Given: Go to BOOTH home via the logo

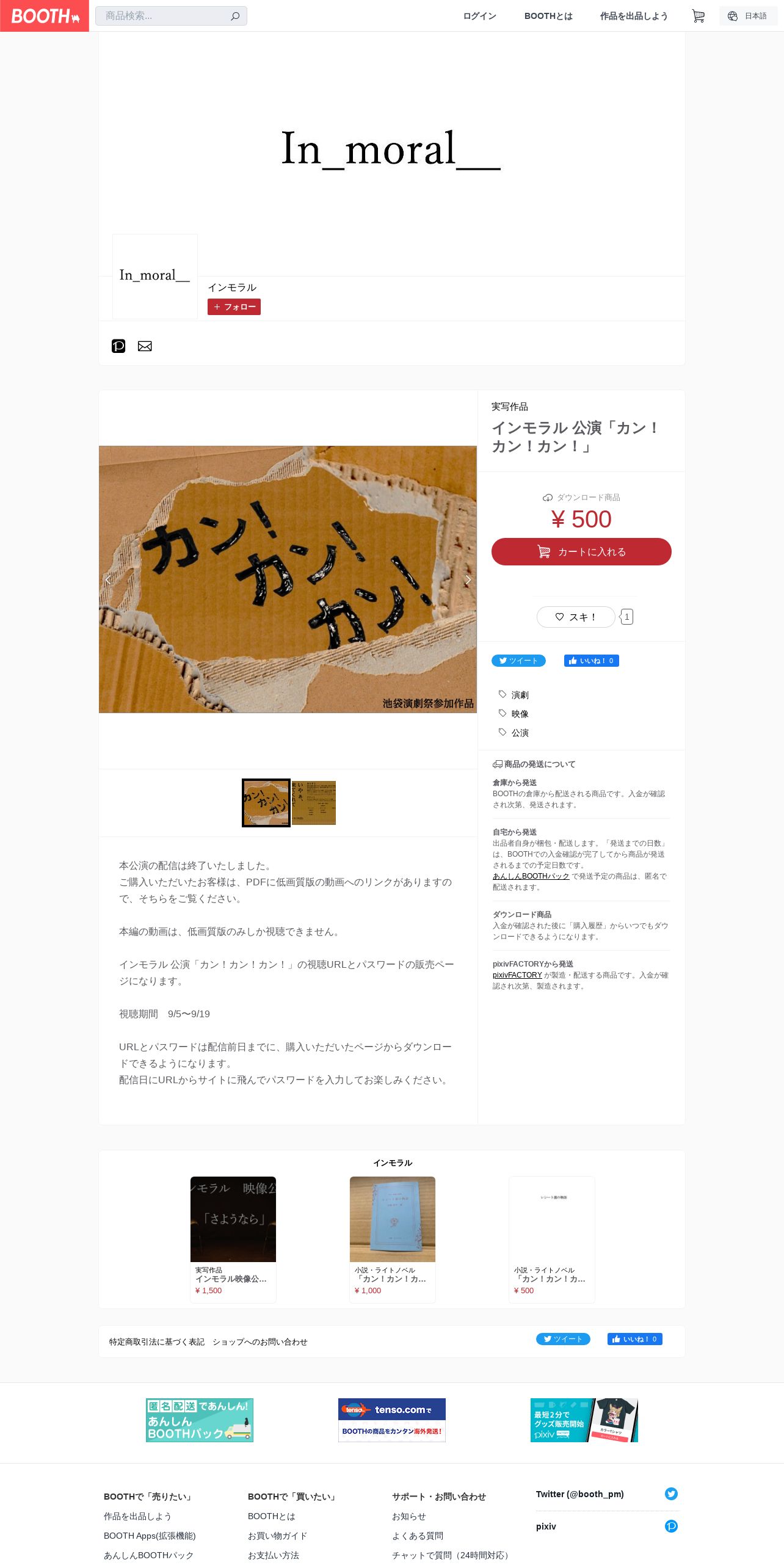Looking at the screenshot, I should pyautogui.click(x=45, y=16).
